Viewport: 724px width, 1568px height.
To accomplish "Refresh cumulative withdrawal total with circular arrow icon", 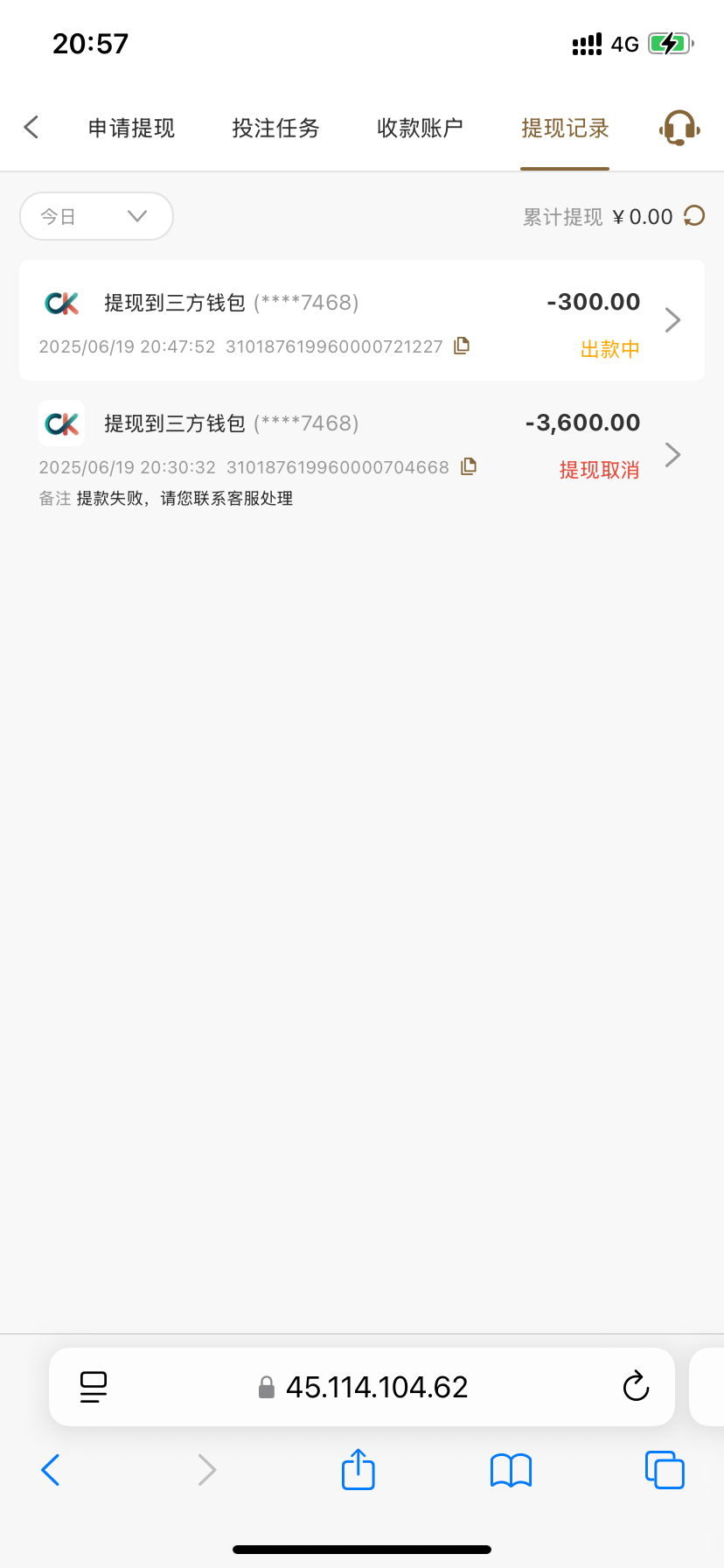I will 695,215.
